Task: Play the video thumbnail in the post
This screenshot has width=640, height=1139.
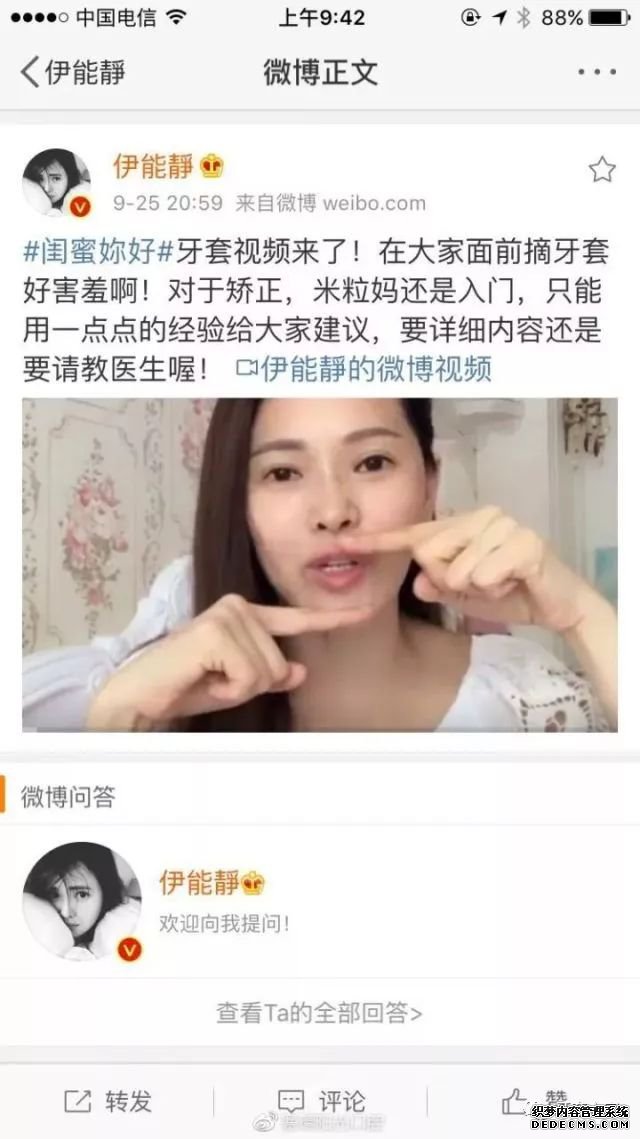Action: click(x=320, y=564)
